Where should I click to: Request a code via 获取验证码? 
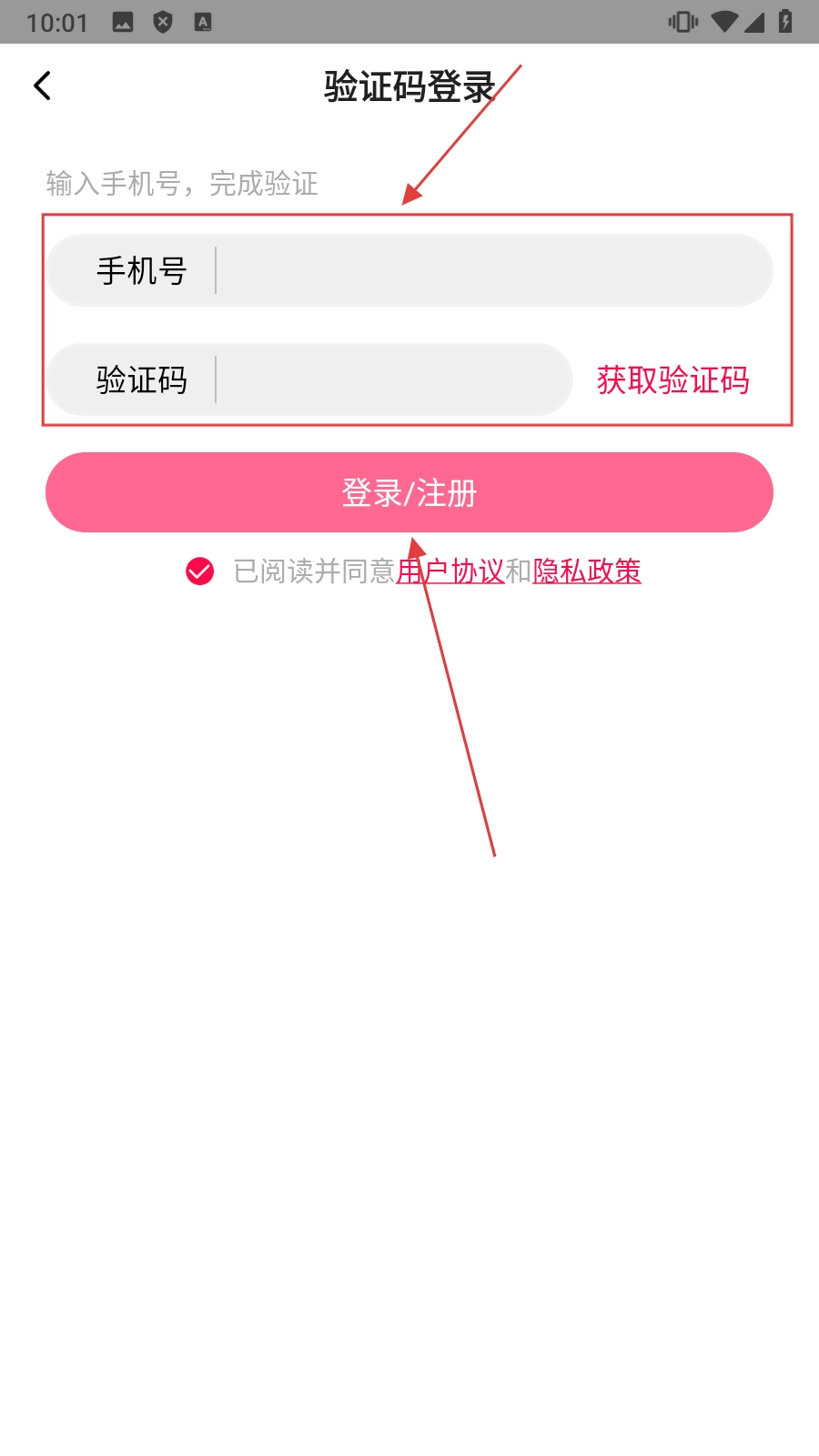pyautogui.click(x=672, y=379)
